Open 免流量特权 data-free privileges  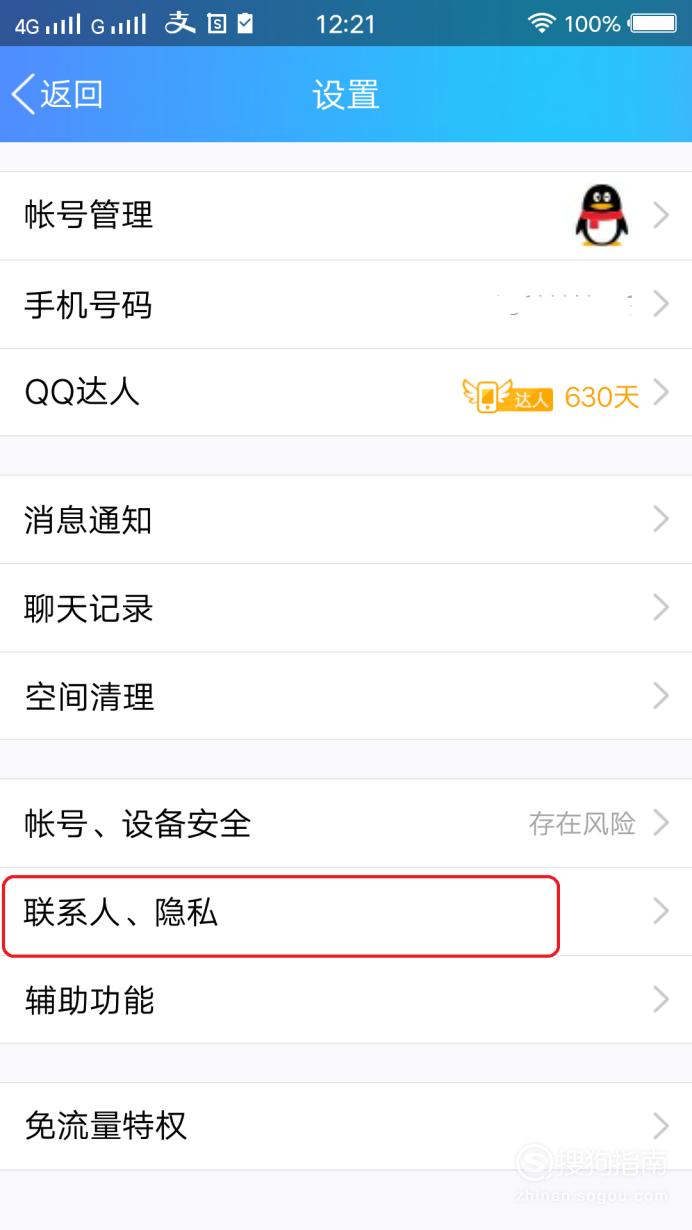346,1127
